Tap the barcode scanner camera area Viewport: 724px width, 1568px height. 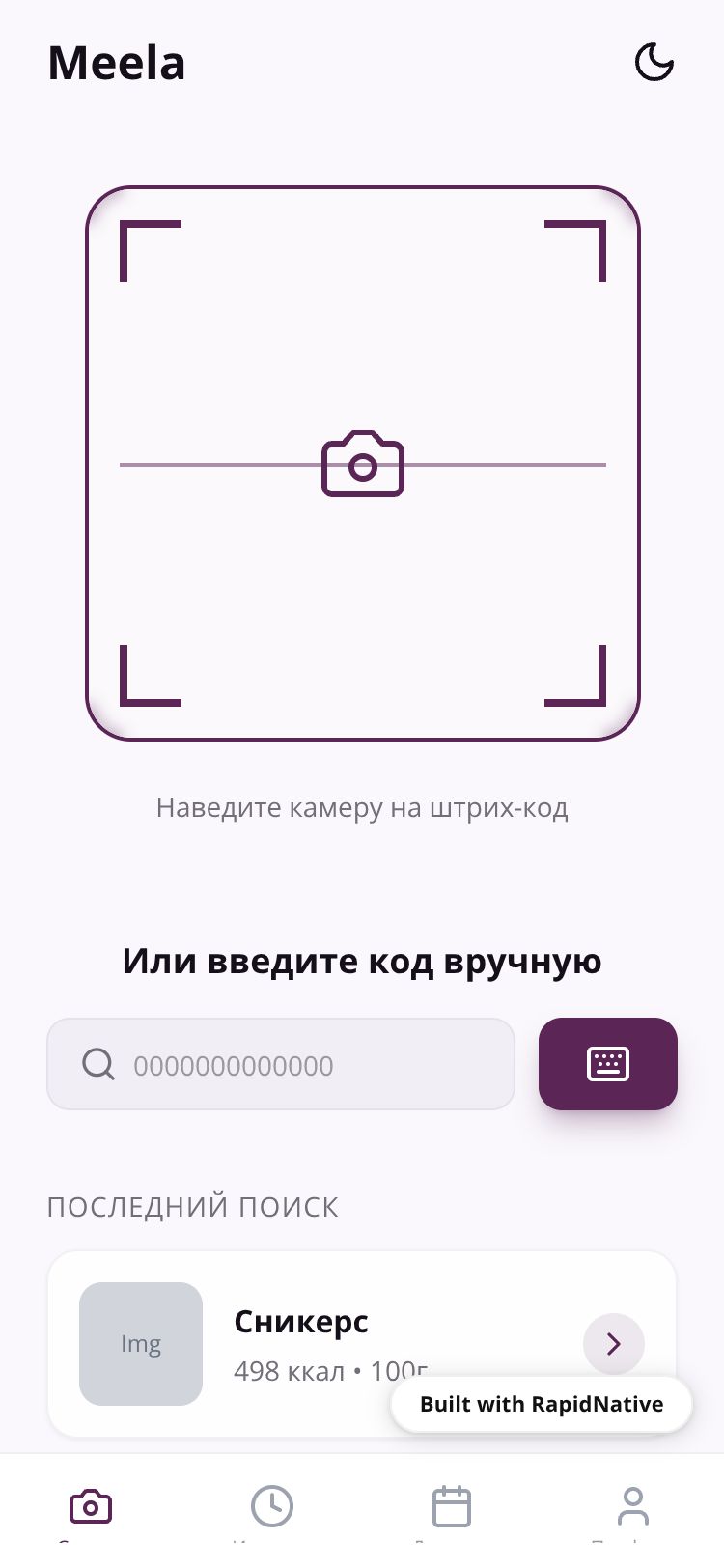point(362,463)
